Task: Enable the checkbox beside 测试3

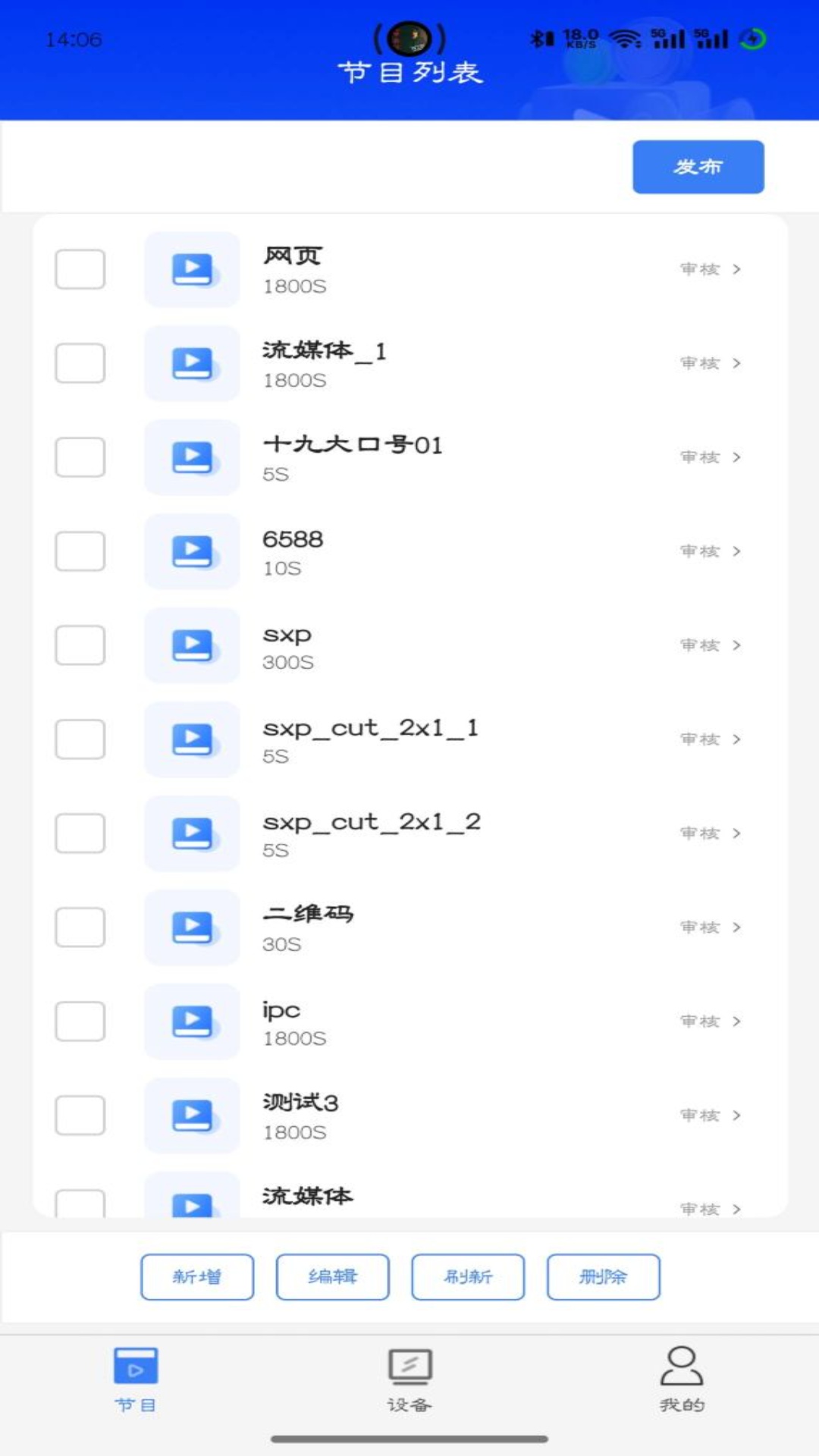Action: (80, 1116)
